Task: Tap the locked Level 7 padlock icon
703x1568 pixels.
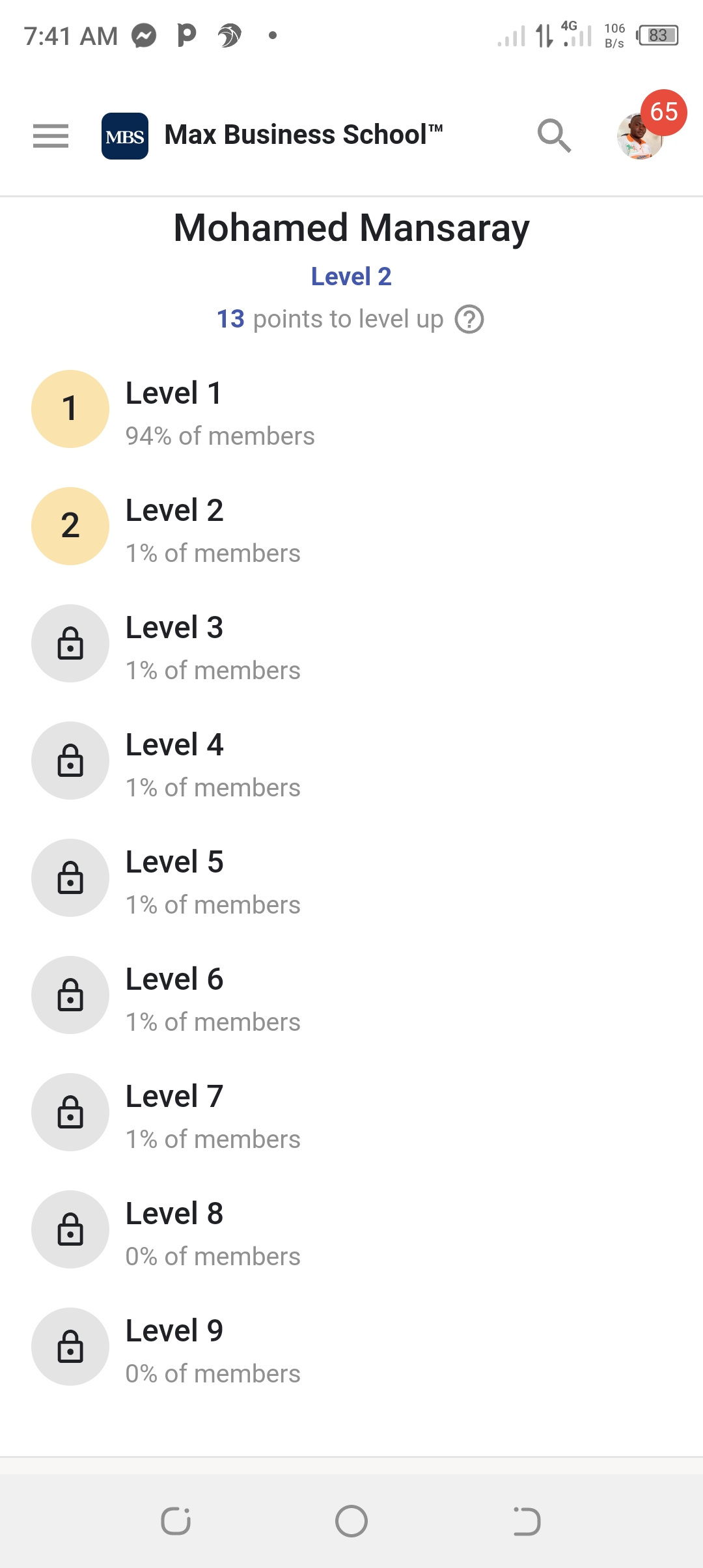Action: pyautogui.click(x=70, y=1113)
